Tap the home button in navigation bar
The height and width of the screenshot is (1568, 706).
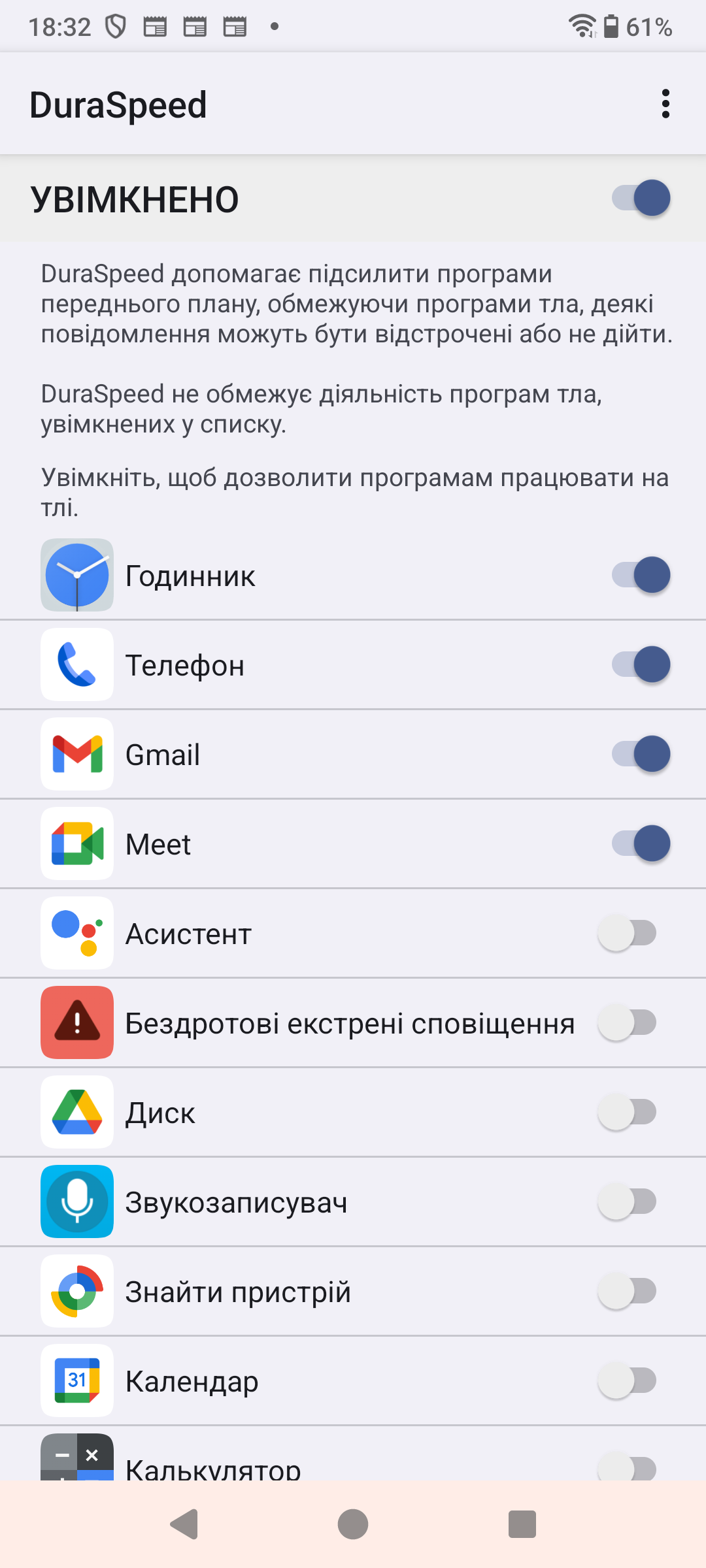(353, 1524)
